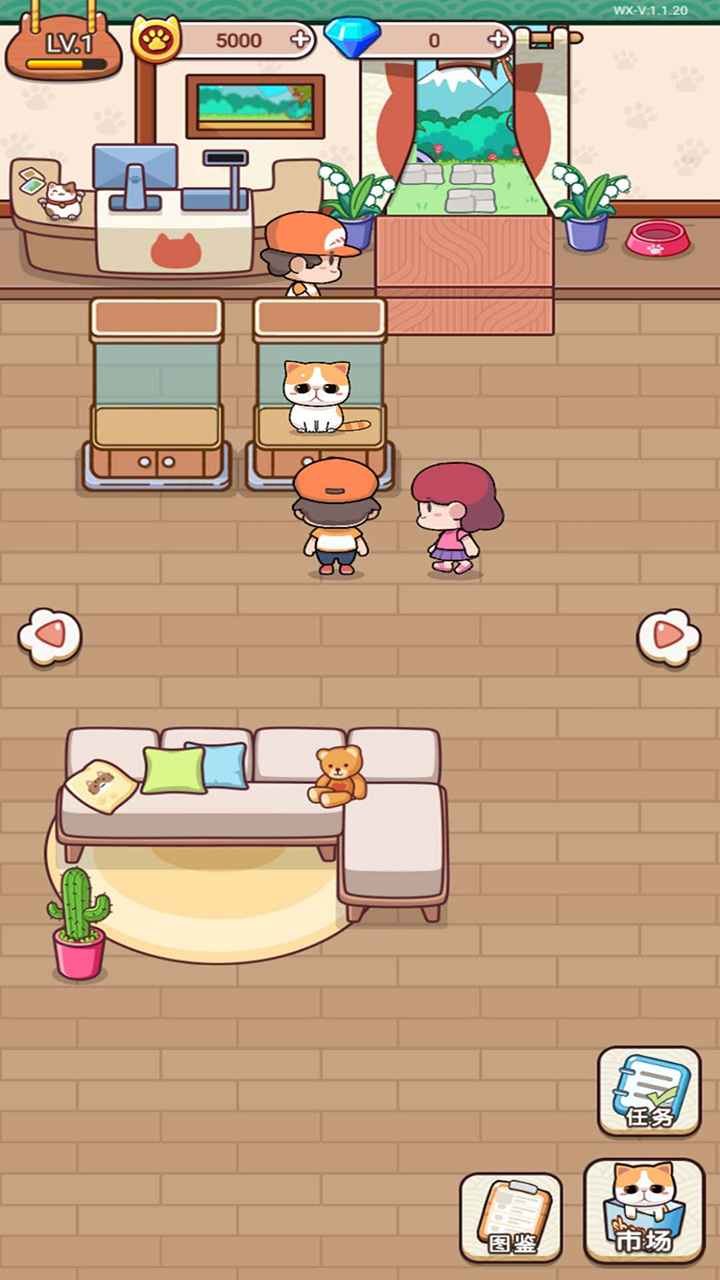Viewport: 720px width, 1280px height.
Task: Move to the room on the left
Action: click(x=49, y=634)
